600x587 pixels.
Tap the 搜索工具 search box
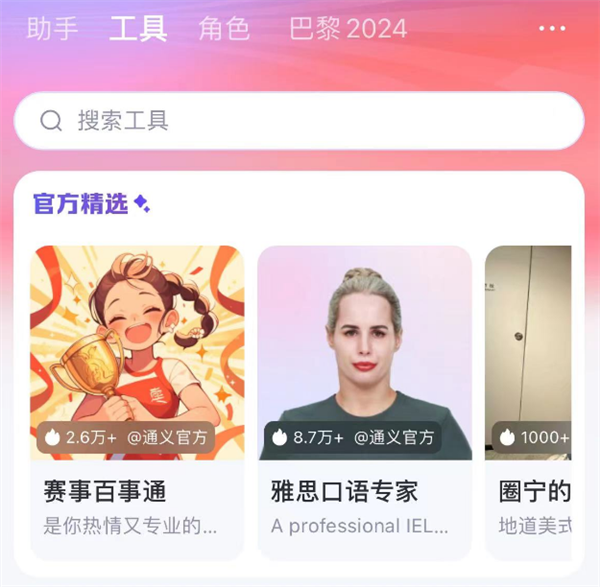(x=298, y=121)
